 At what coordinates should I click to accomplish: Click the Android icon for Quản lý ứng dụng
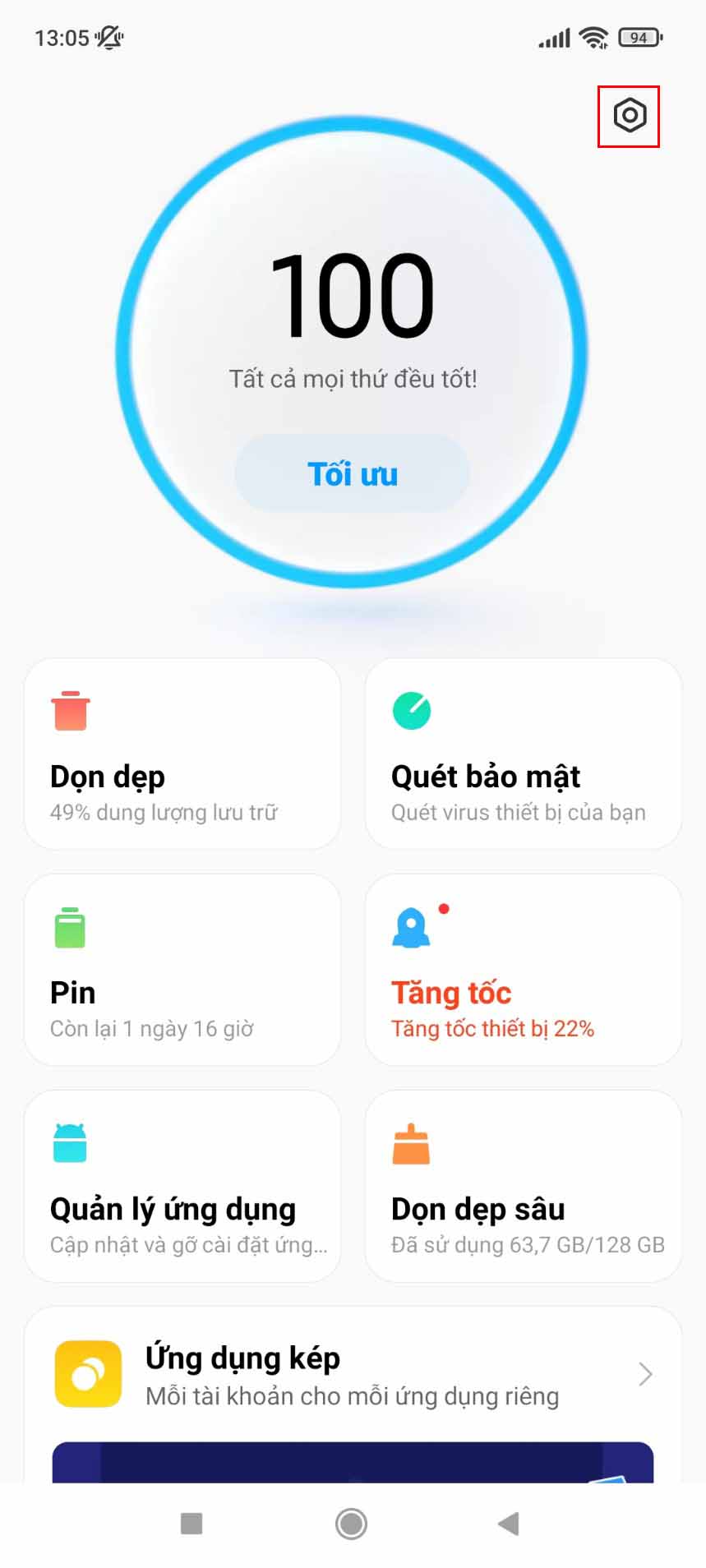(71, 1144)
